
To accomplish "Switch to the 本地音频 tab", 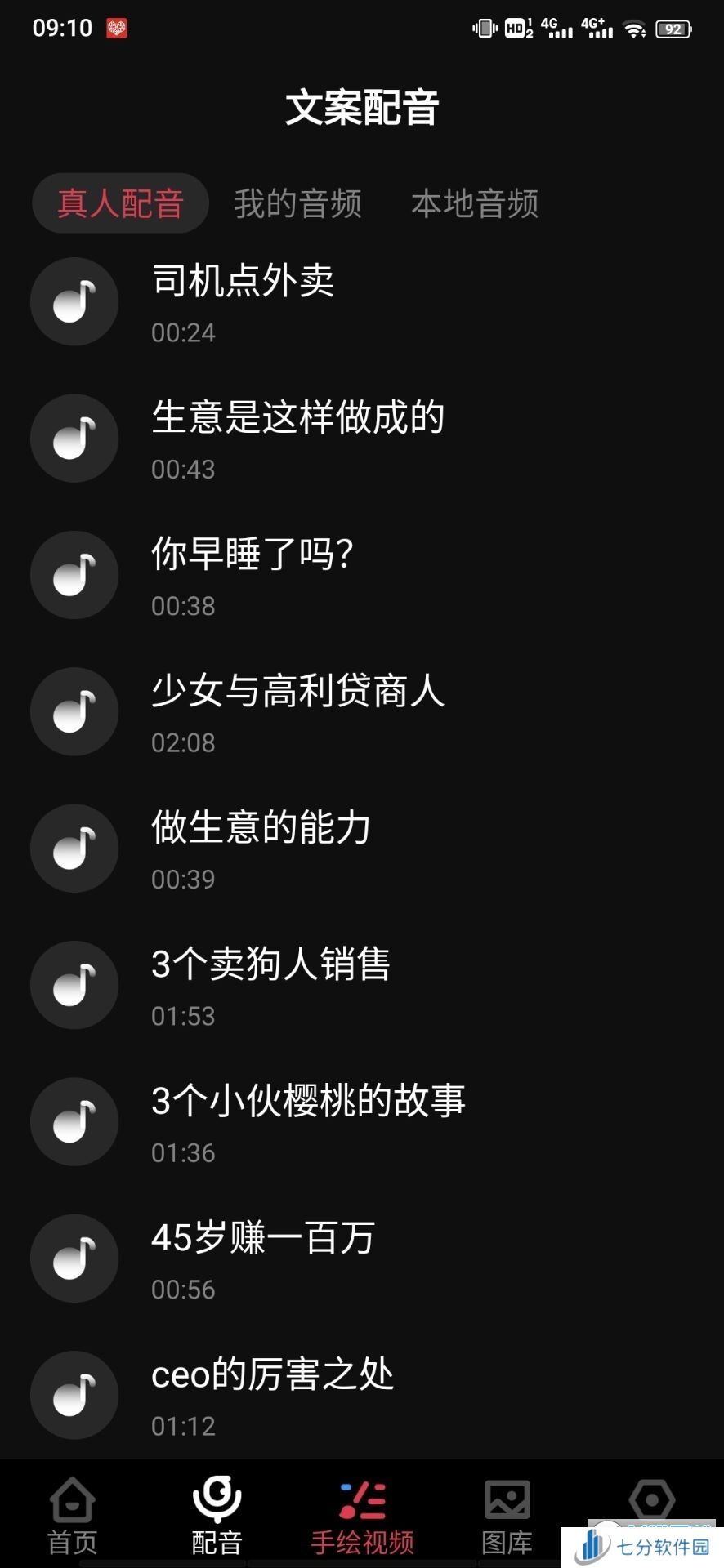I will 475,203.
